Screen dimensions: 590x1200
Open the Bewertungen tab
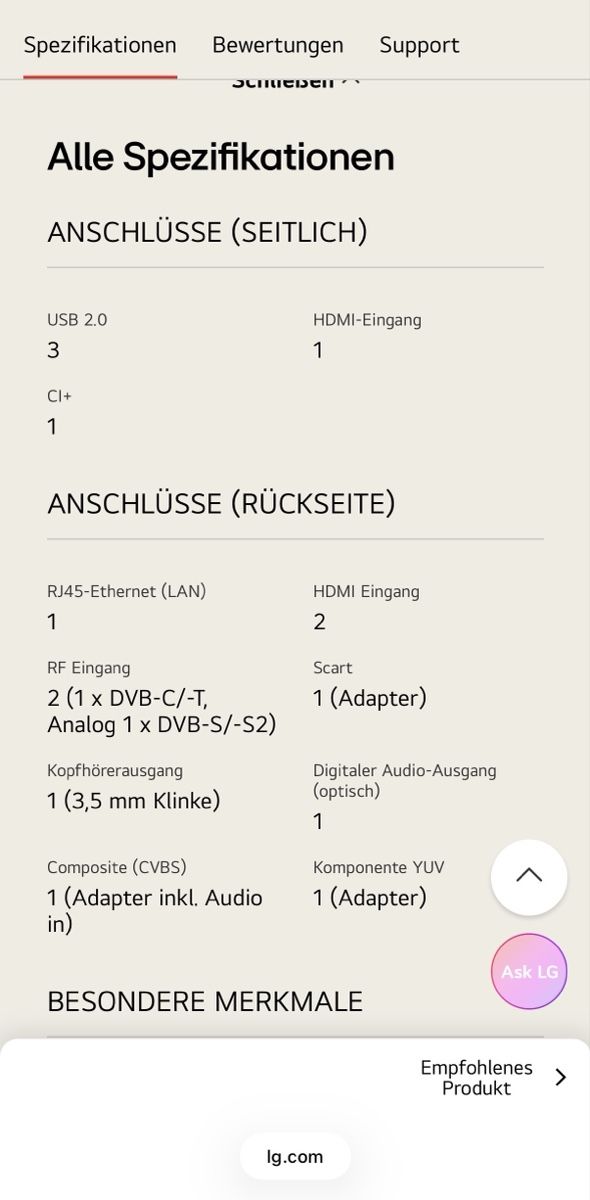[277, 45]
